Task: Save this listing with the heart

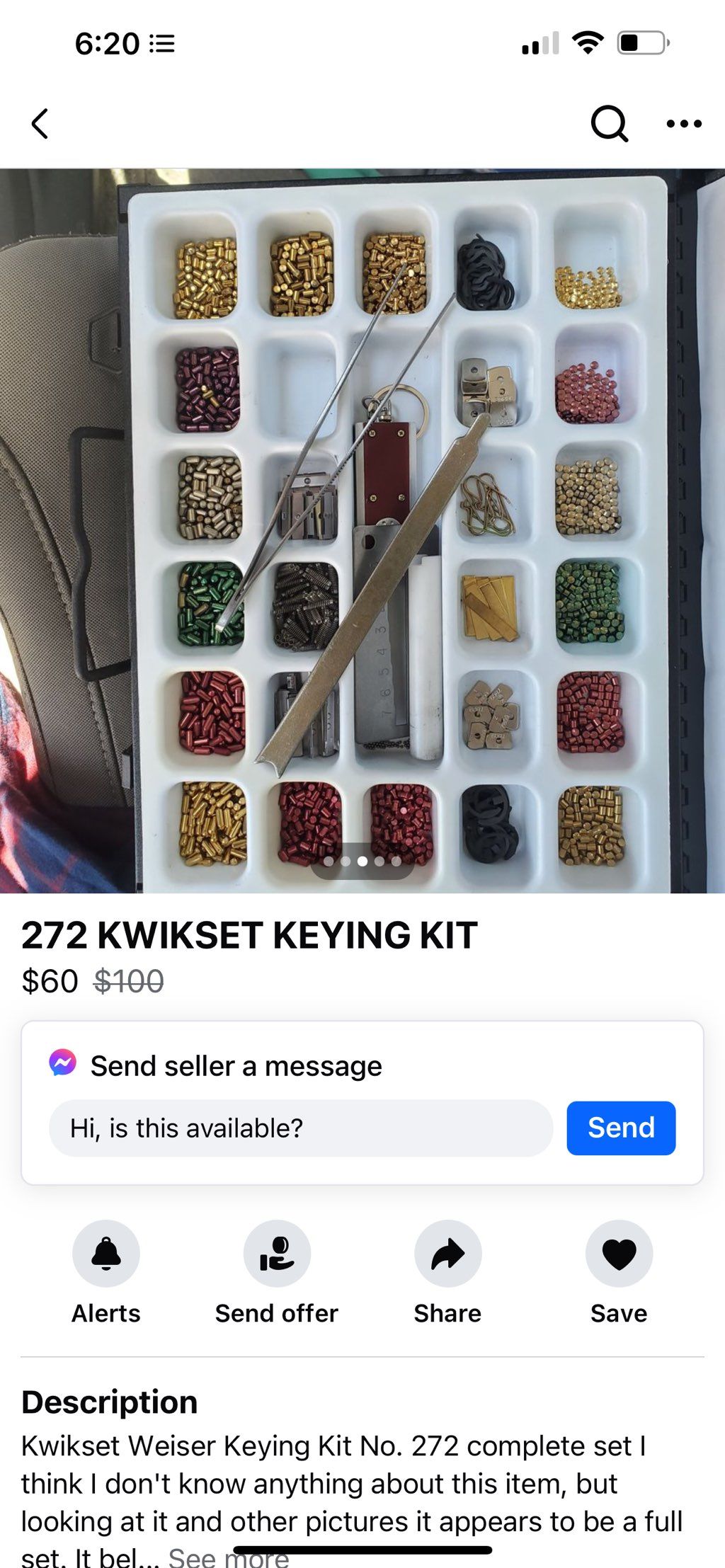Action: (619, 1254)
